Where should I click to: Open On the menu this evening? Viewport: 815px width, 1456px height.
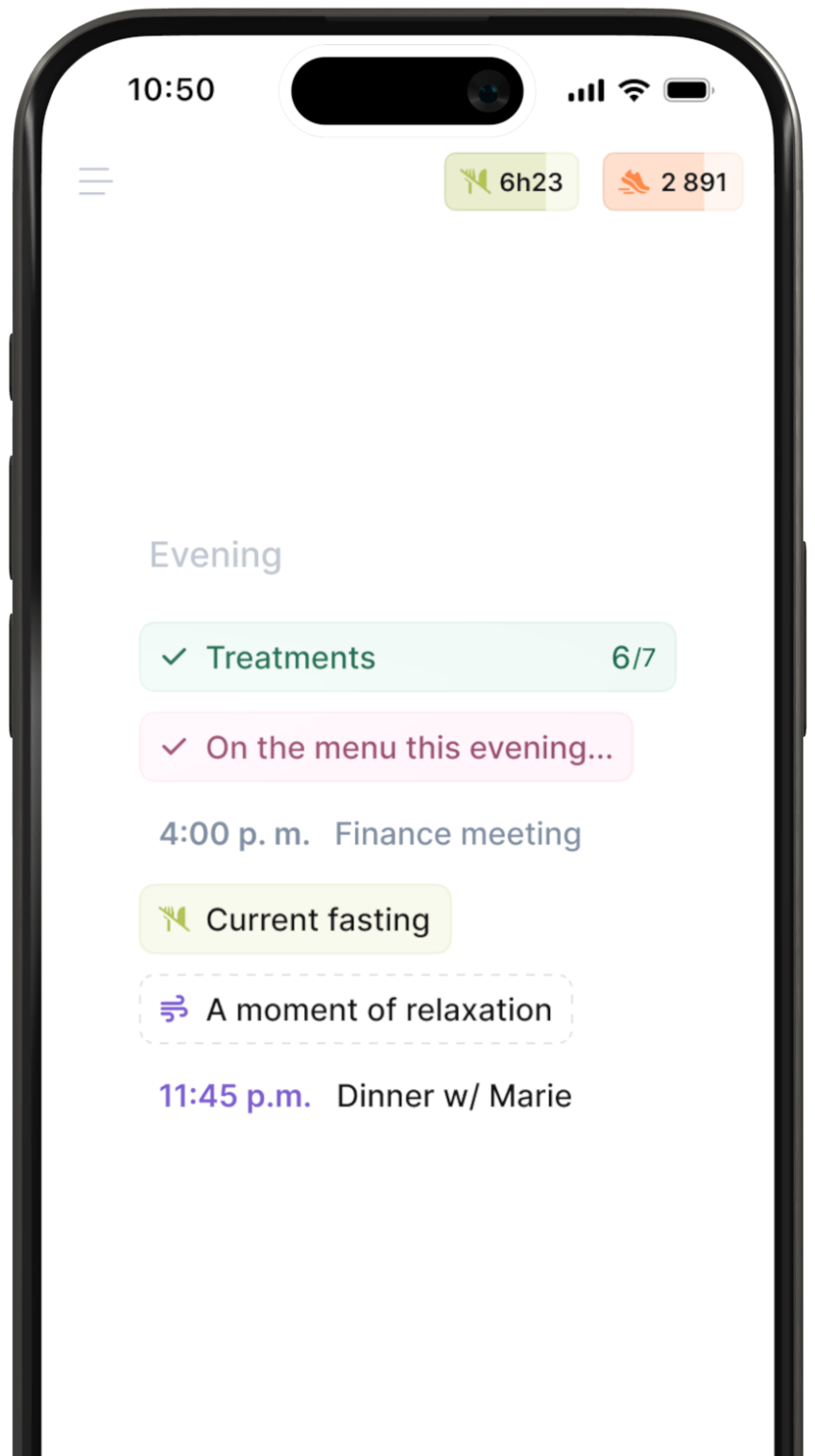click(386, 747)
